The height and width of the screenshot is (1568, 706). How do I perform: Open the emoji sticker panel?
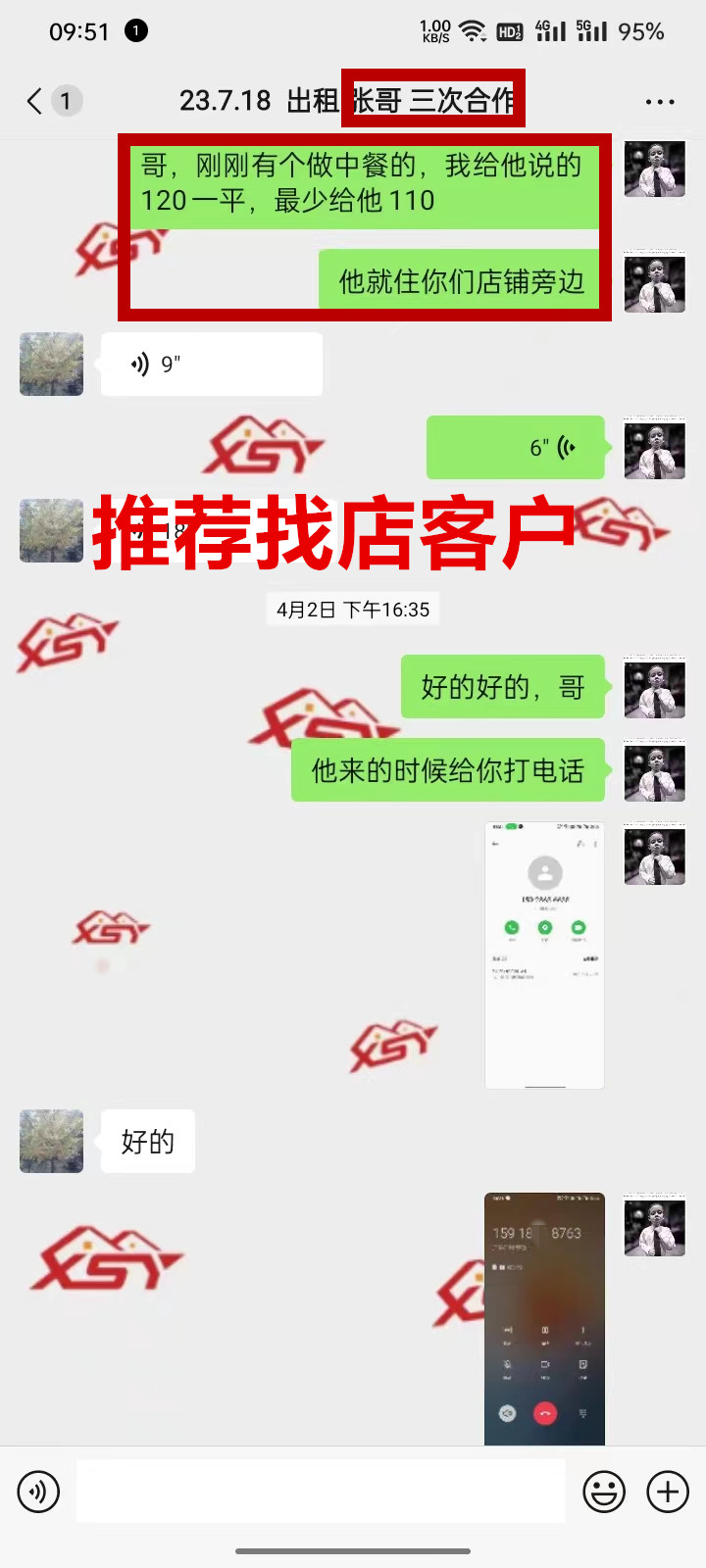tap(604, 1493)
